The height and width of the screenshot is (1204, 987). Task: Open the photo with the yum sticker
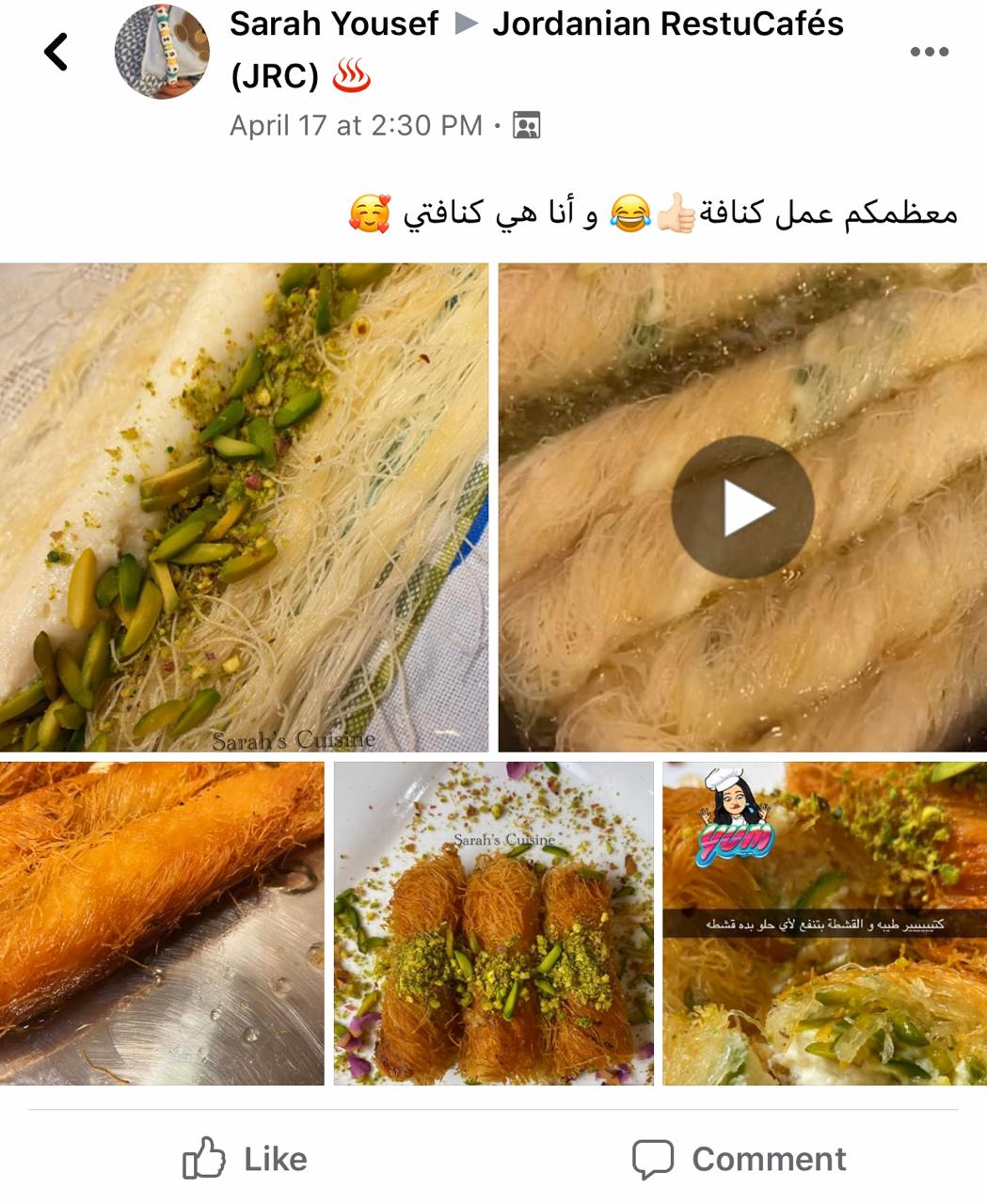(x=824, y=923)
